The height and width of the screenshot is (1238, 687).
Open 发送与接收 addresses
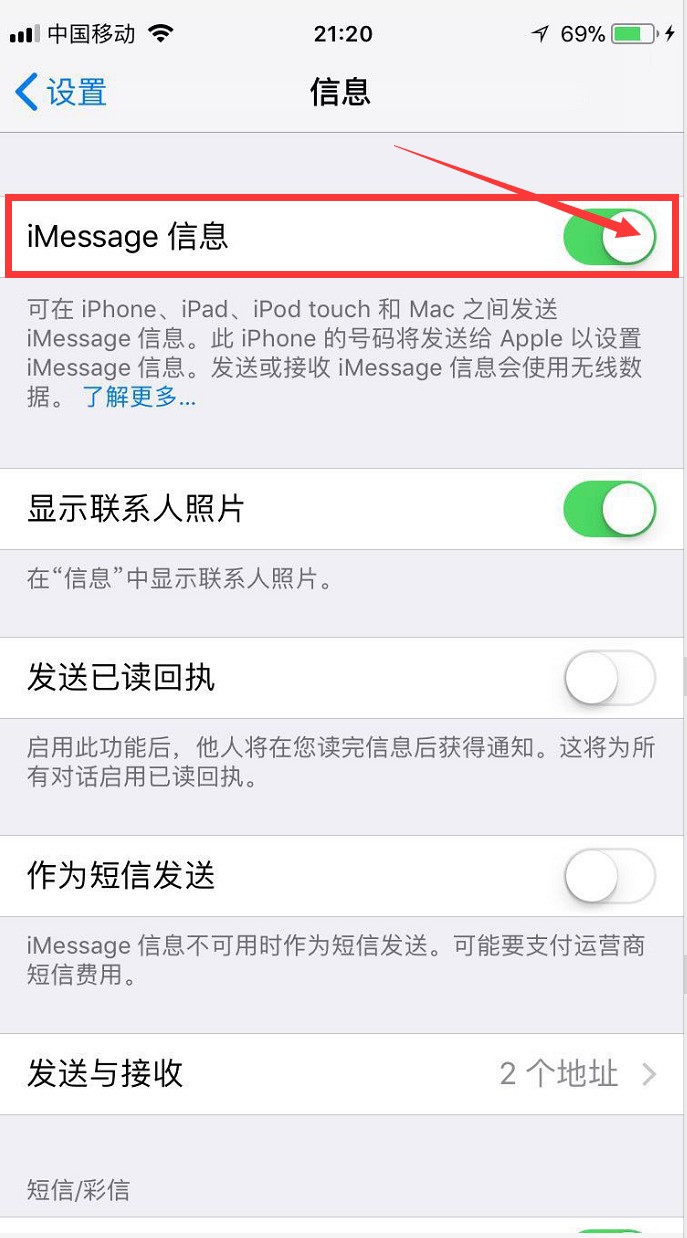343,1074
